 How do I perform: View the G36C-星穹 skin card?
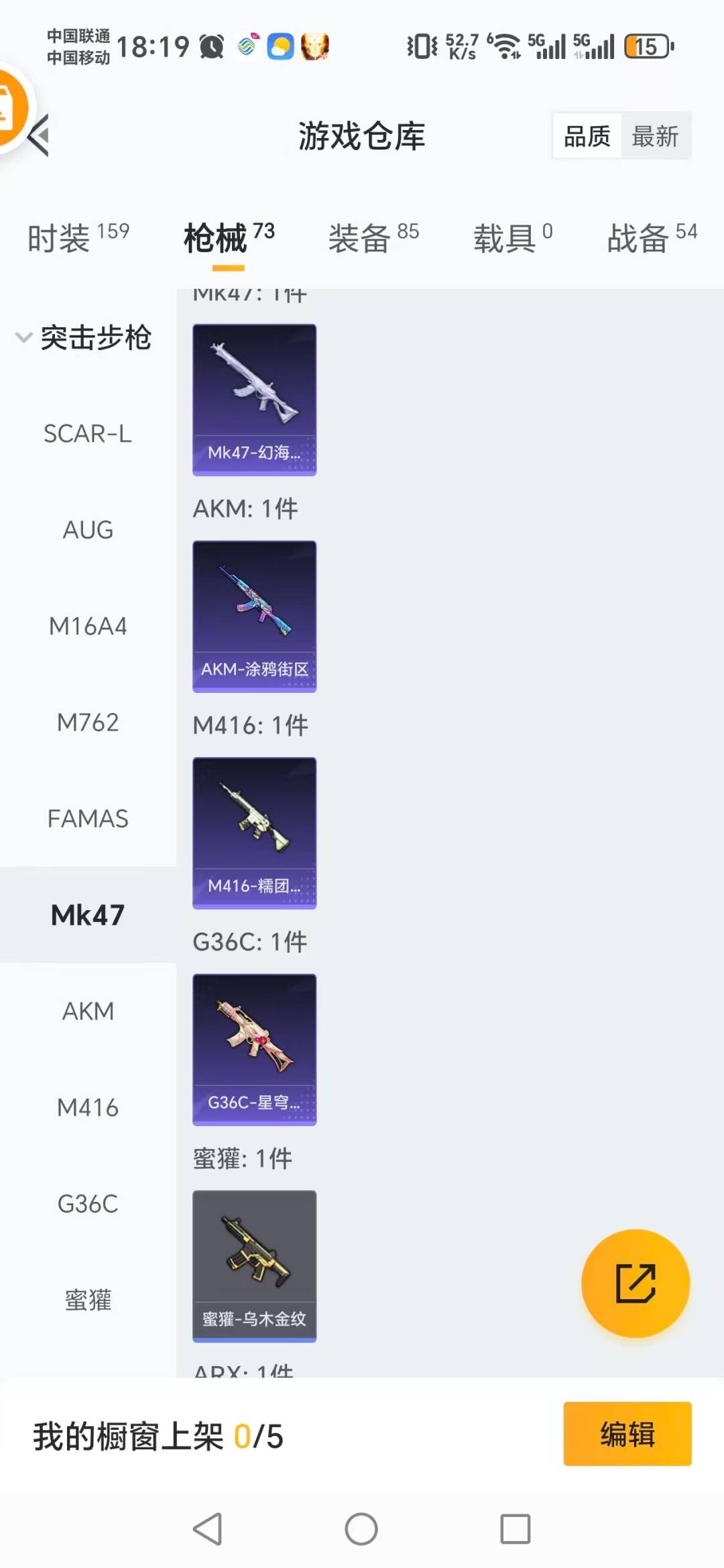pyautogui.click(x=254, y=1050)
